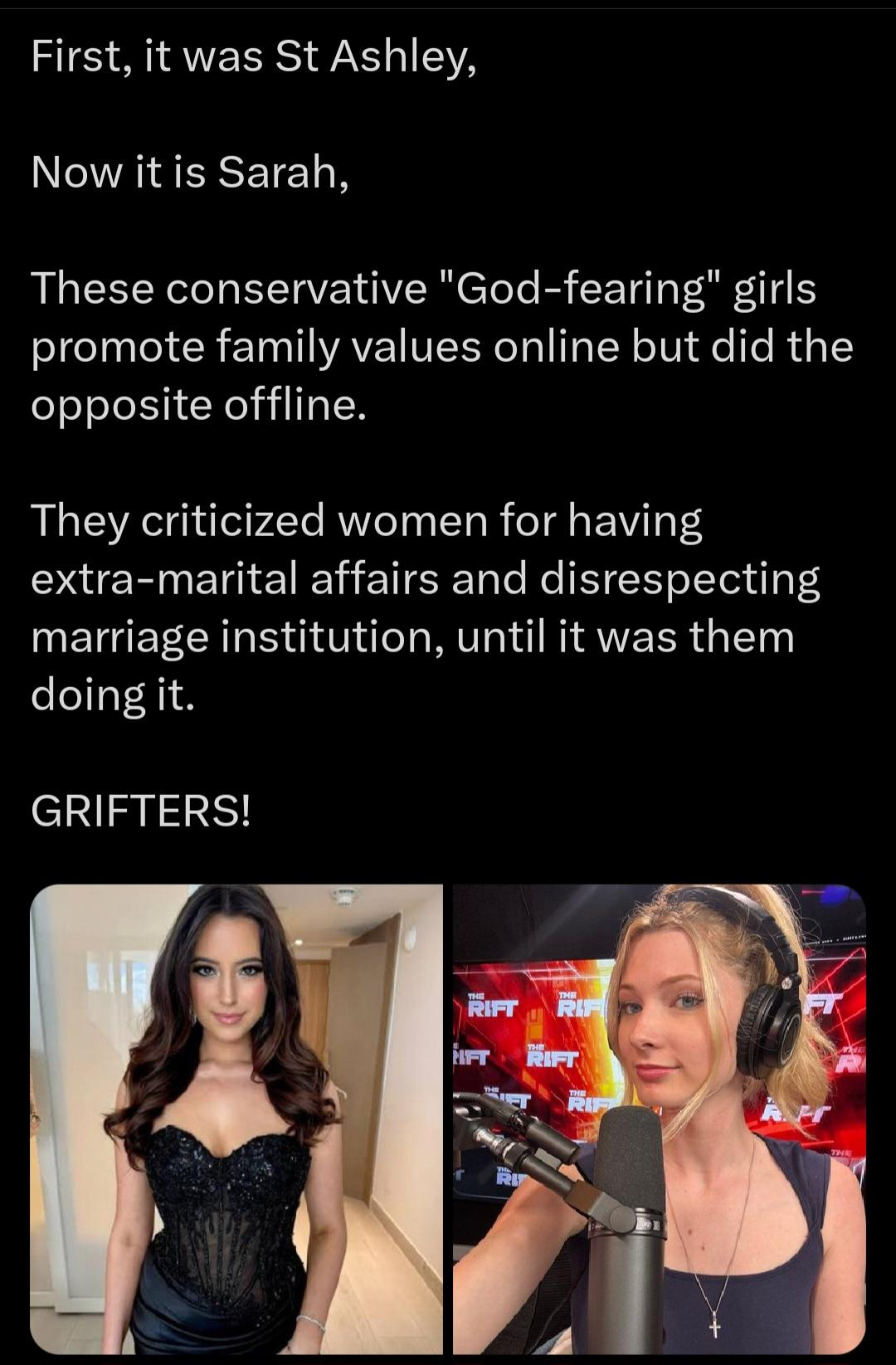
Task: Open the attached photo of the woman in the black dress
Action: pyautogui.click(x=236, y=1119)
